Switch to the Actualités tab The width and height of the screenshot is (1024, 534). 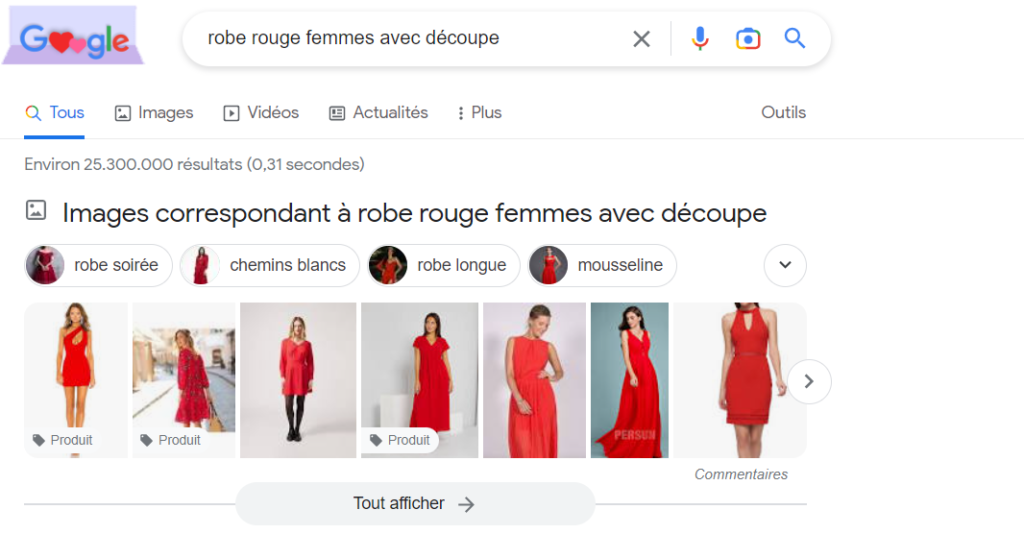378,113
